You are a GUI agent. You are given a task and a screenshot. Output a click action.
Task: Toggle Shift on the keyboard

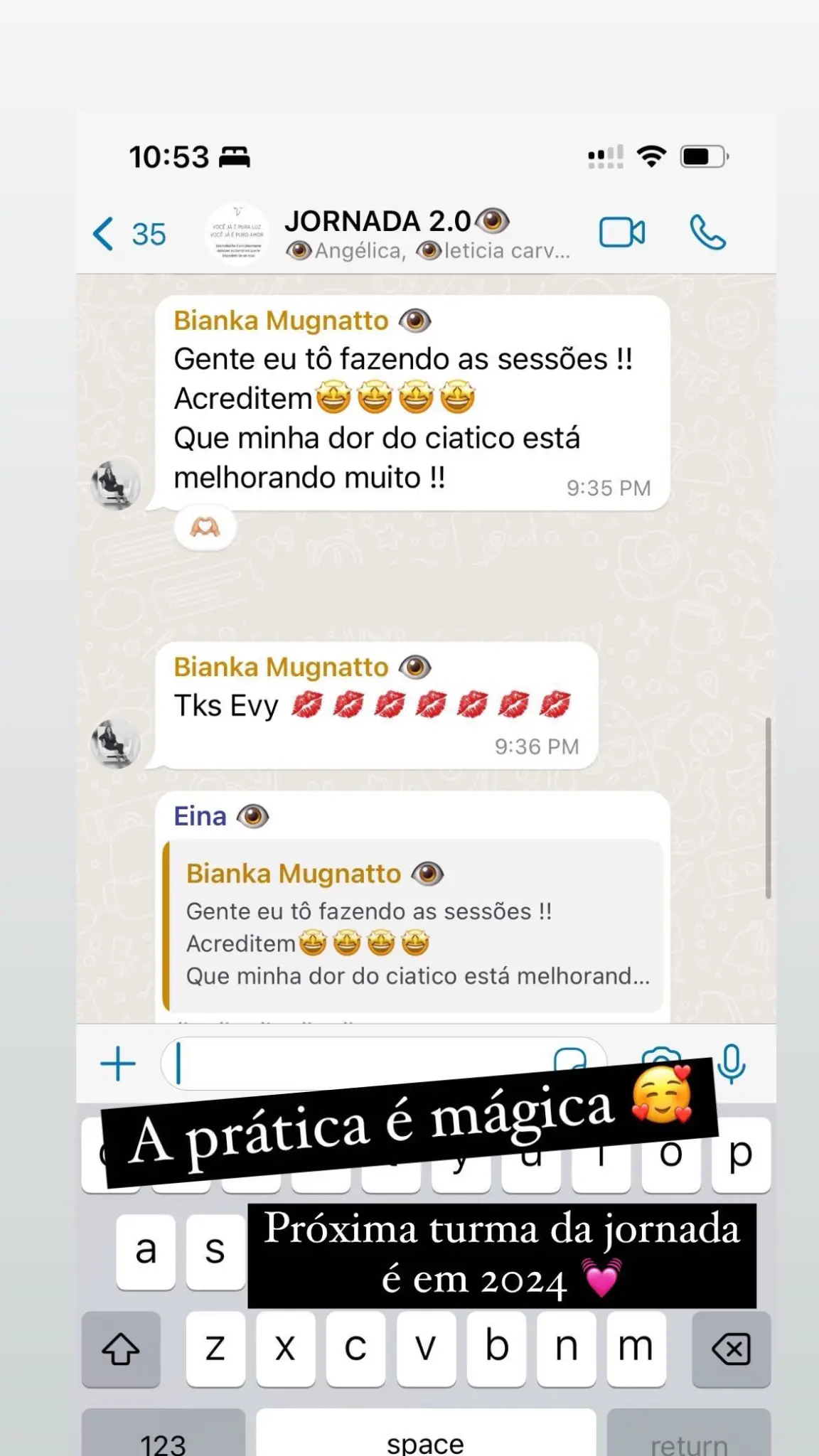tap(121, 1347)
